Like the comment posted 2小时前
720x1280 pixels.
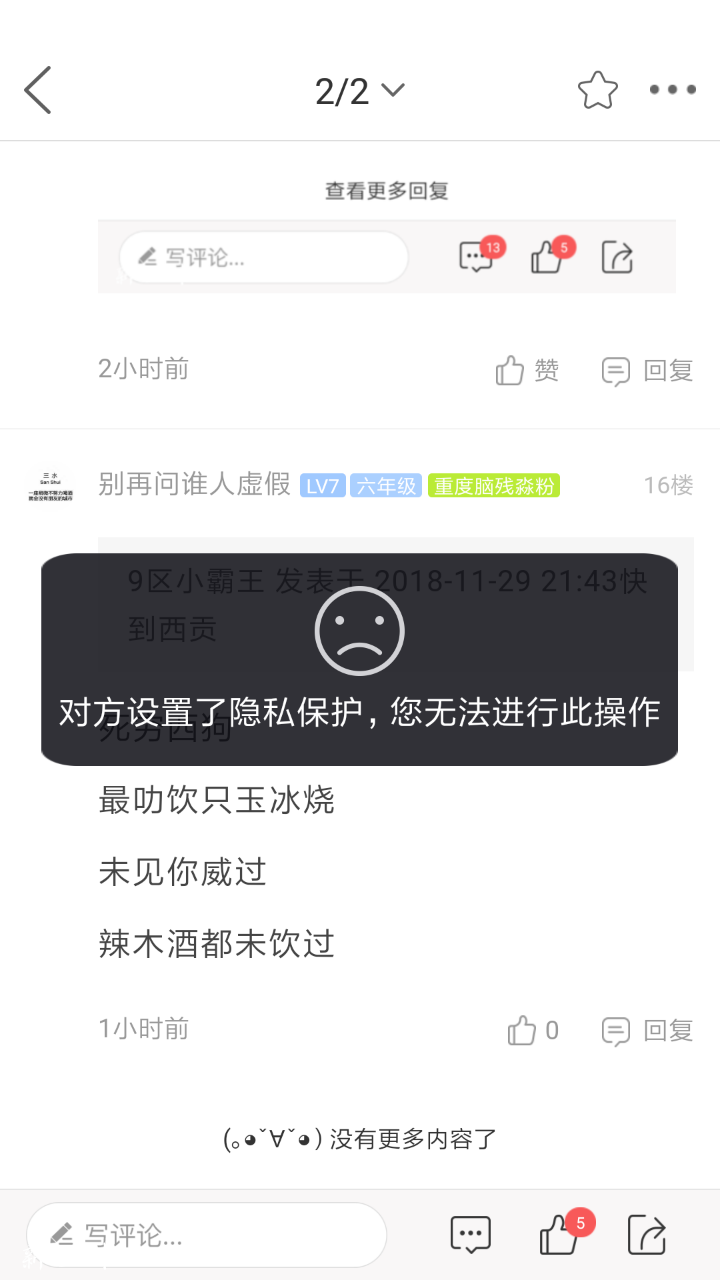point(527,371)
